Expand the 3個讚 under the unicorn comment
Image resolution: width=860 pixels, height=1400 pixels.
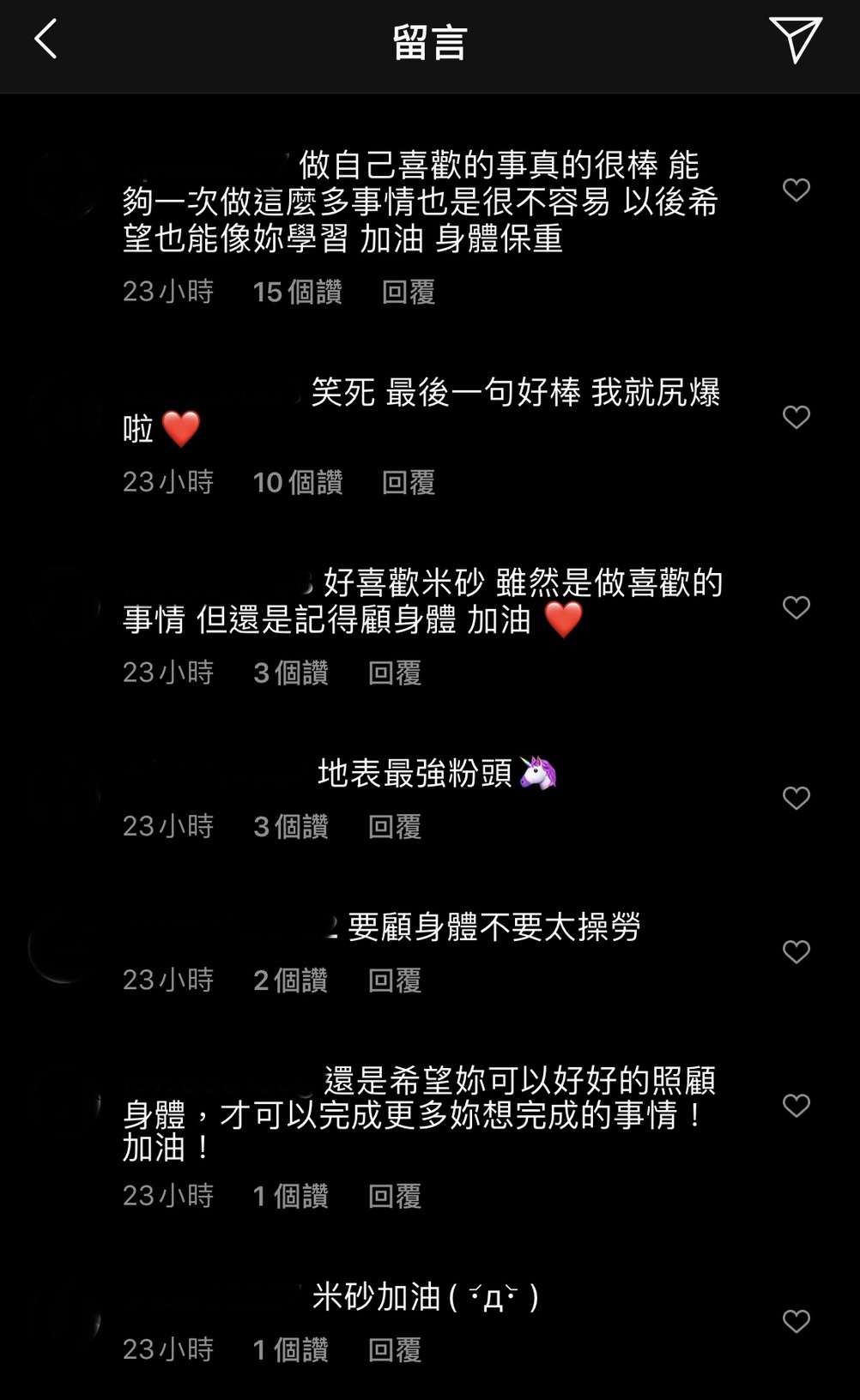tap(292, 826)
